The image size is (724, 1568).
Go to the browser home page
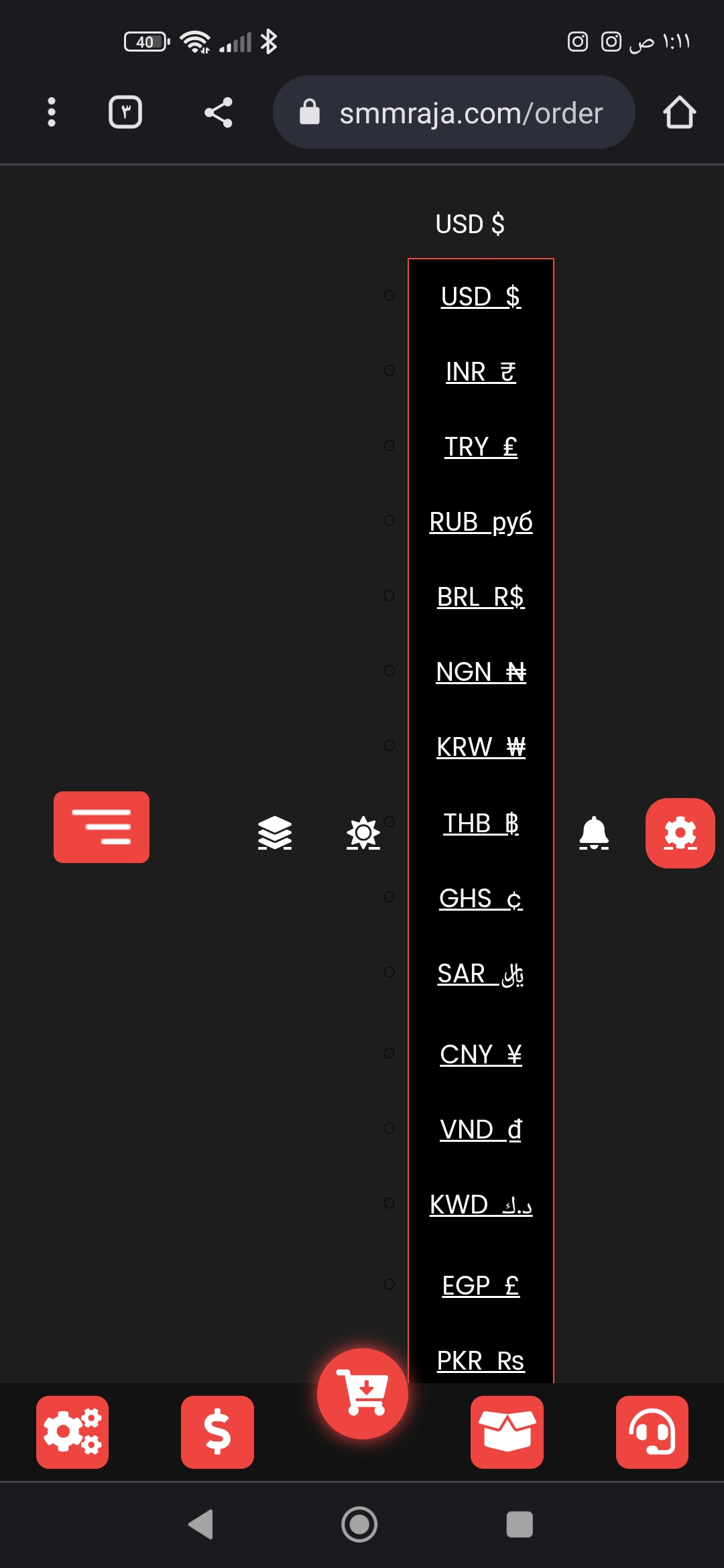point(679,112)
